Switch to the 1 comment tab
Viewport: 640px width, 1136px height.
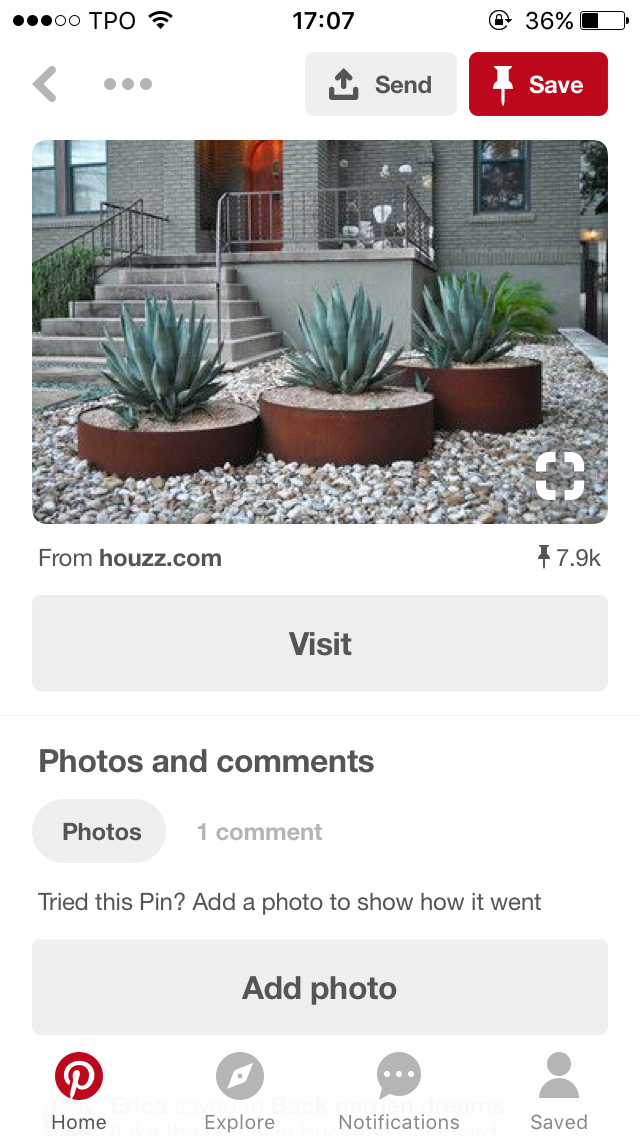pos(259,831)
